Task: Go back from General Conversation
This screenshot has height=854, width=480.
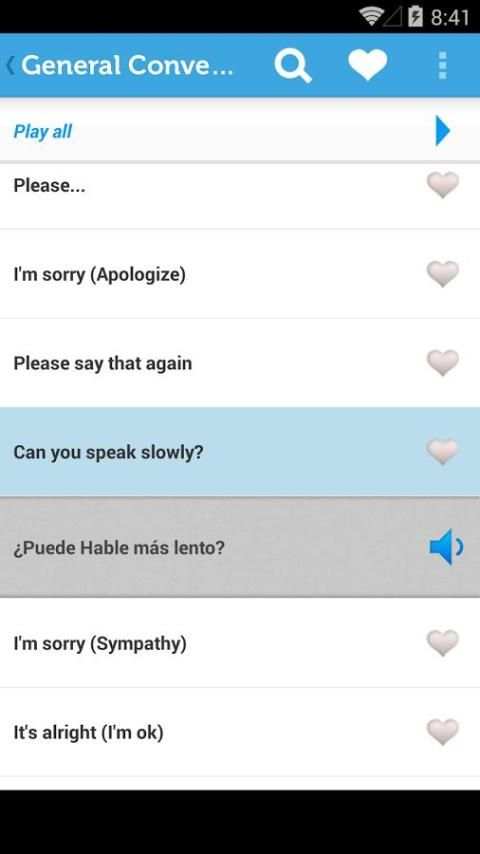Action: 10,65
